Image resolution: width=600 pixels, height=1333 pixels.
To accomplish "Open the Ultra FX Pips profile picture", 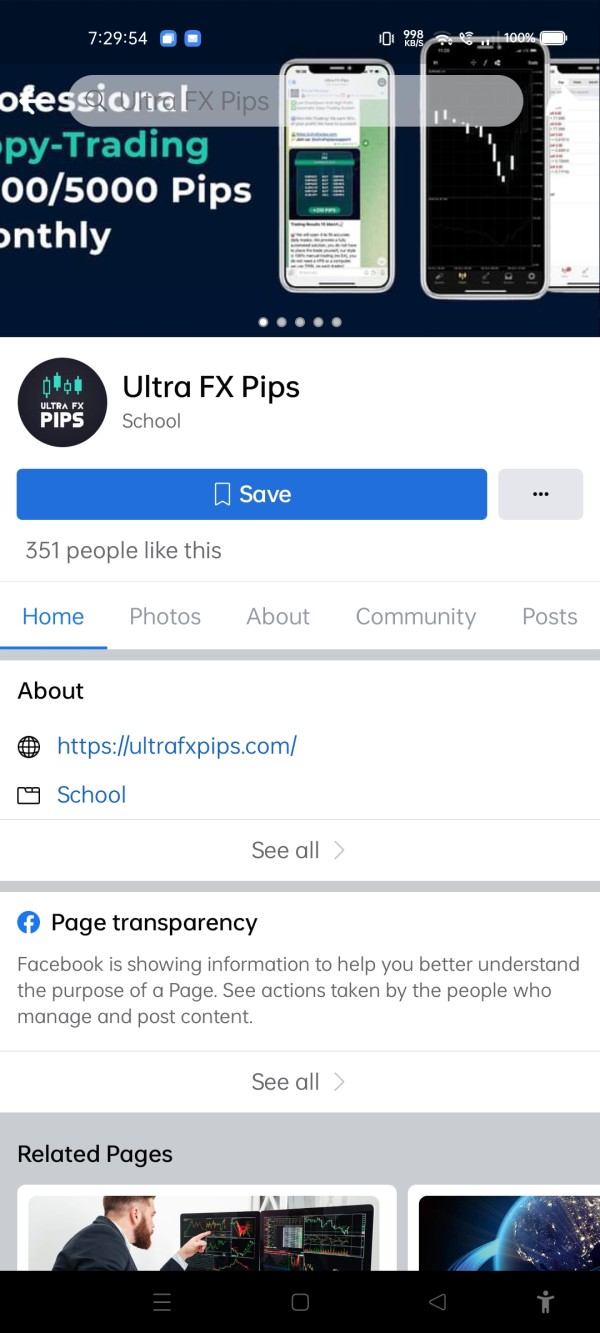I will tap(62, 402).
